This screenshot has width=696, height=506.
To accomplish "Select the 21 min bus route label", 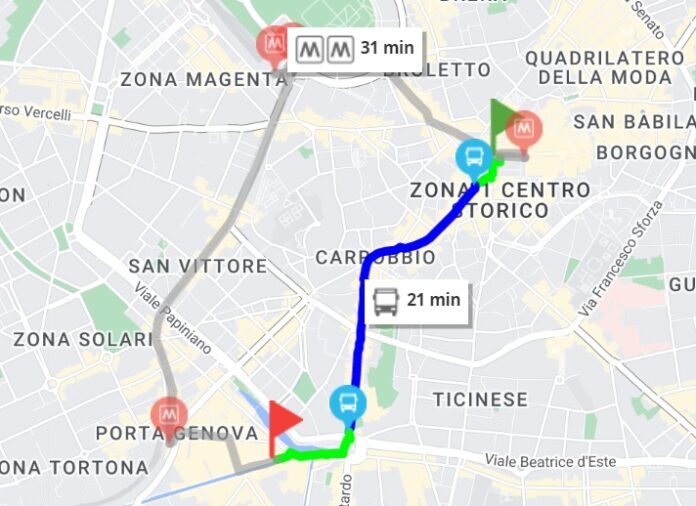I will click(418, 301).
